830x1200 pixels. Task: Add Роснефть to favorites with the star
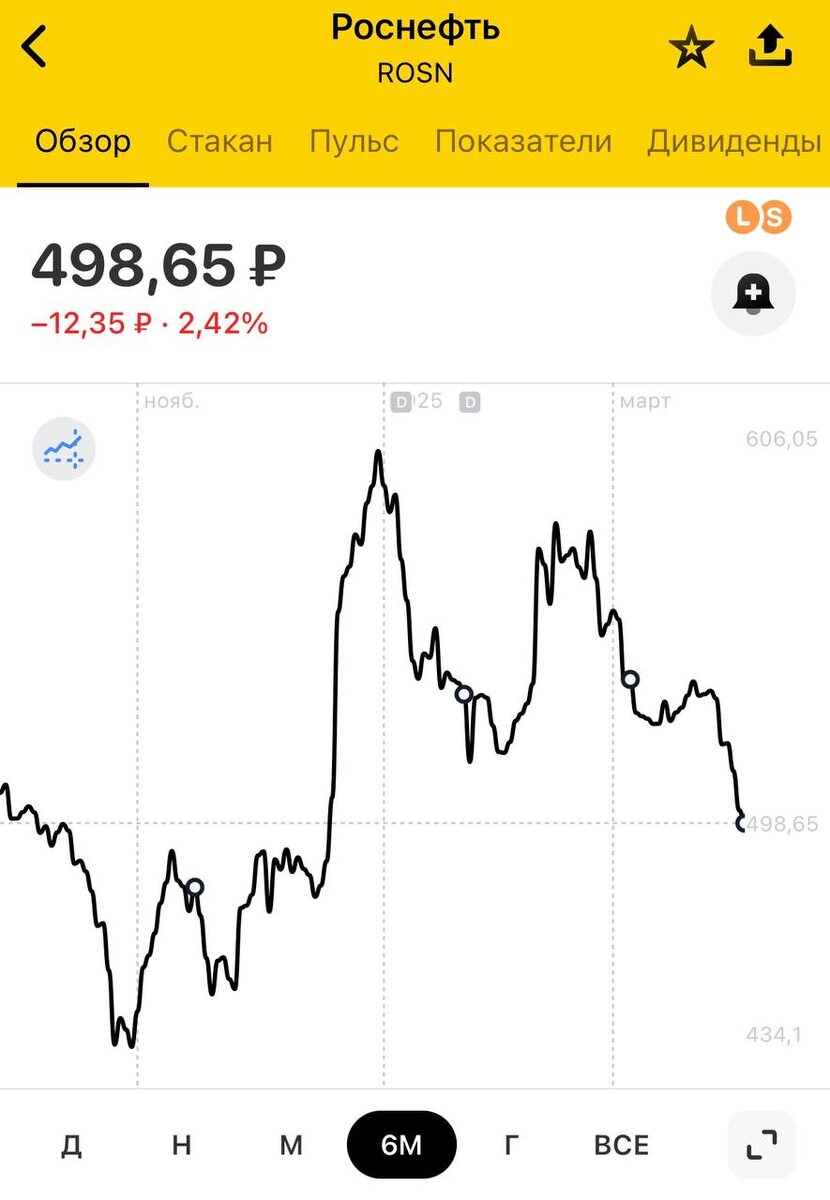tap(691, 49)
